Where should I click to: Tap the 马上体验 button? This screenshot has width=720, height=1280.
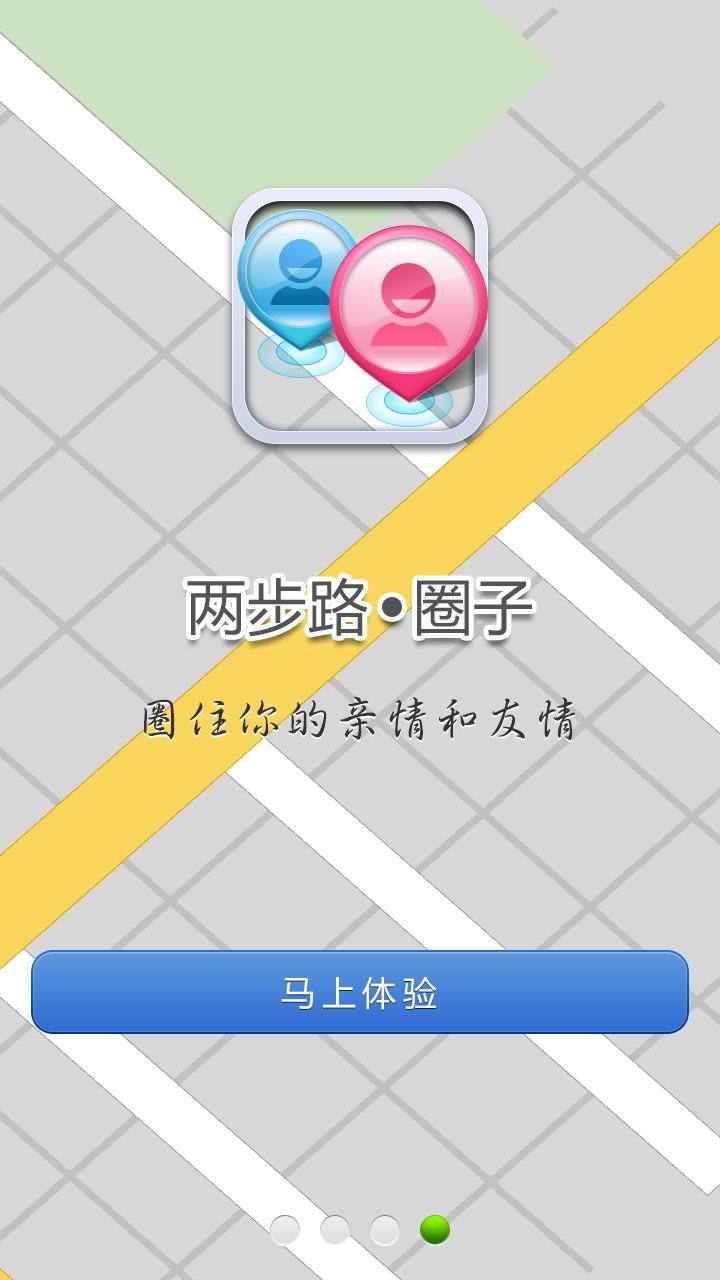tap(360, 992)
